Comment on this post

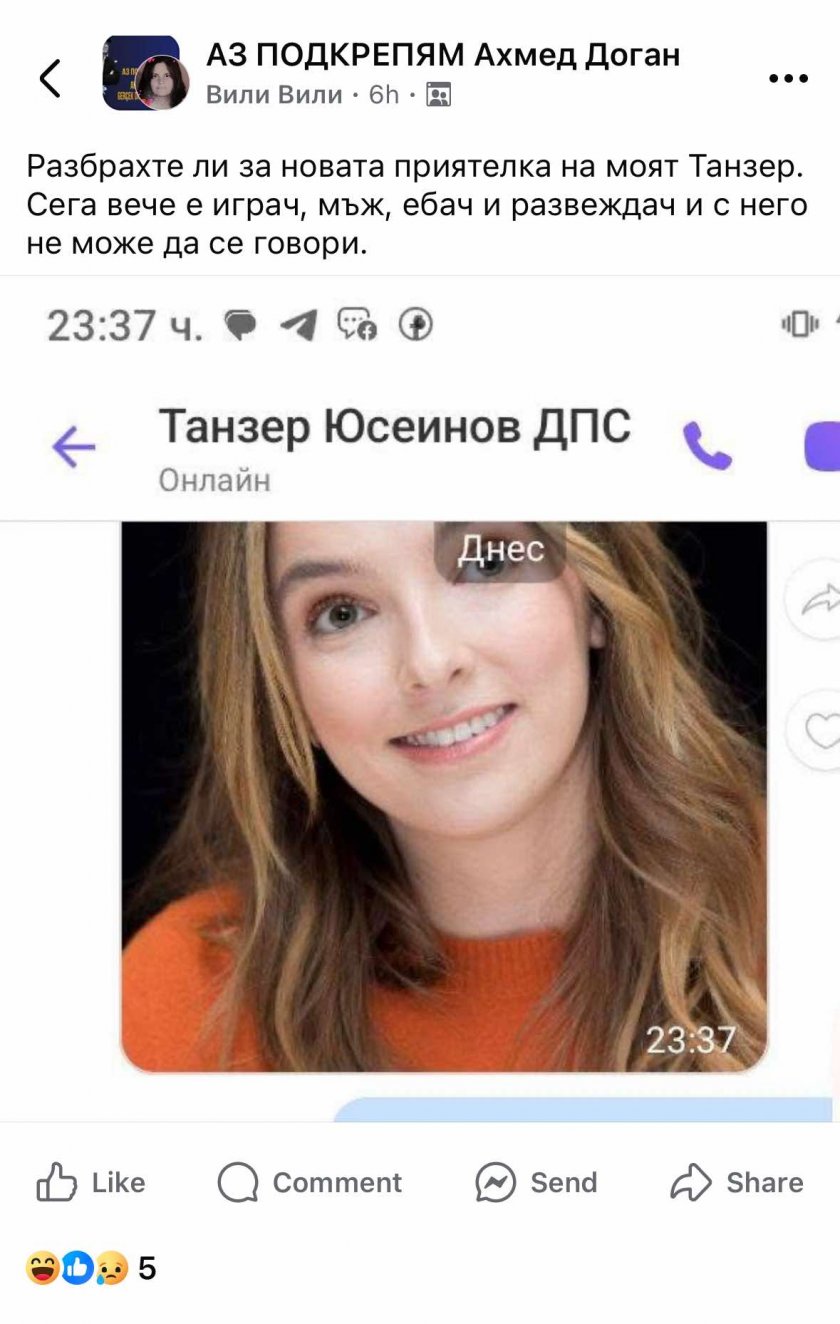[x=310, y=1183]
